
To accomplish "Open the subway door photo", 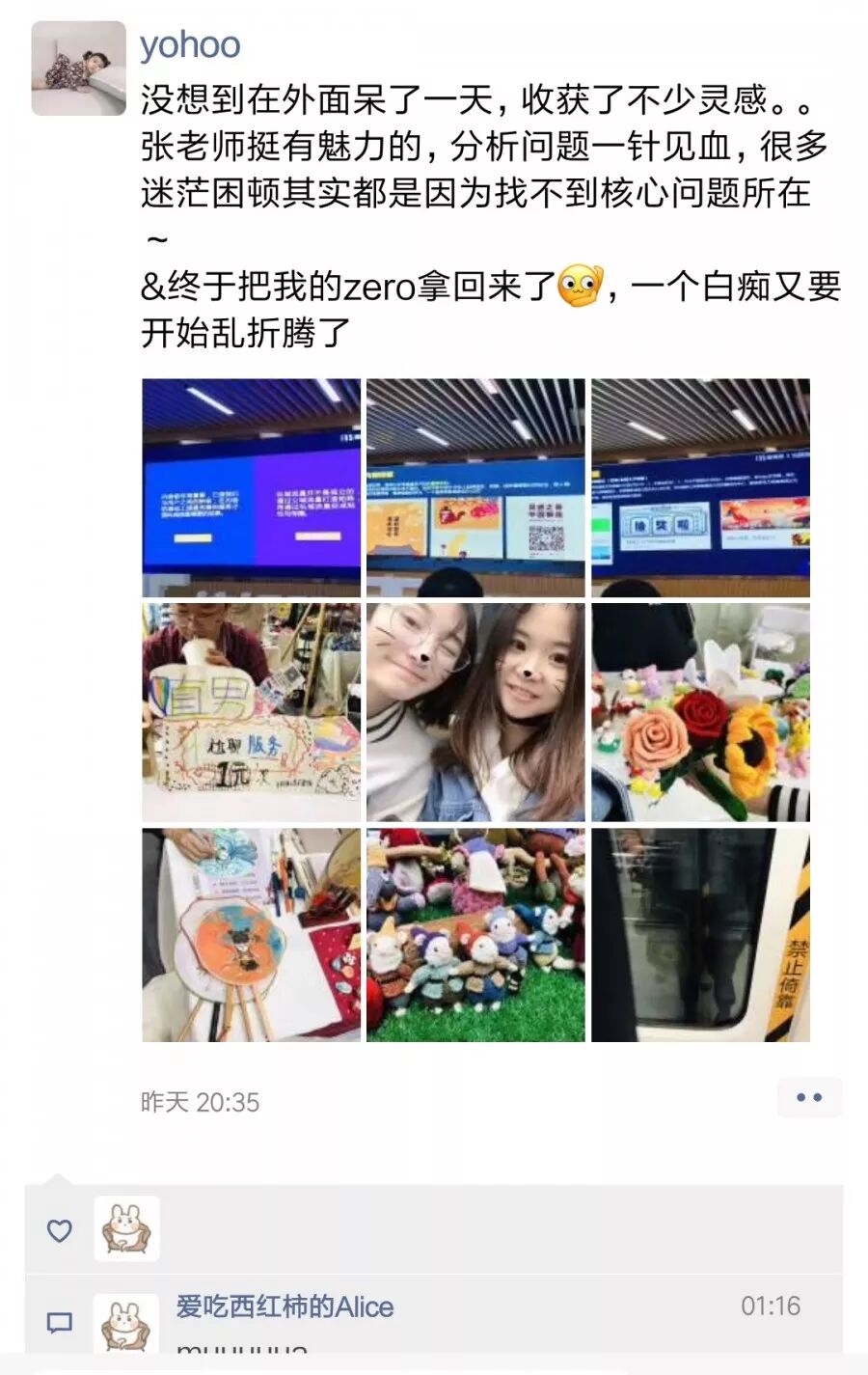I will coord(700,935).
